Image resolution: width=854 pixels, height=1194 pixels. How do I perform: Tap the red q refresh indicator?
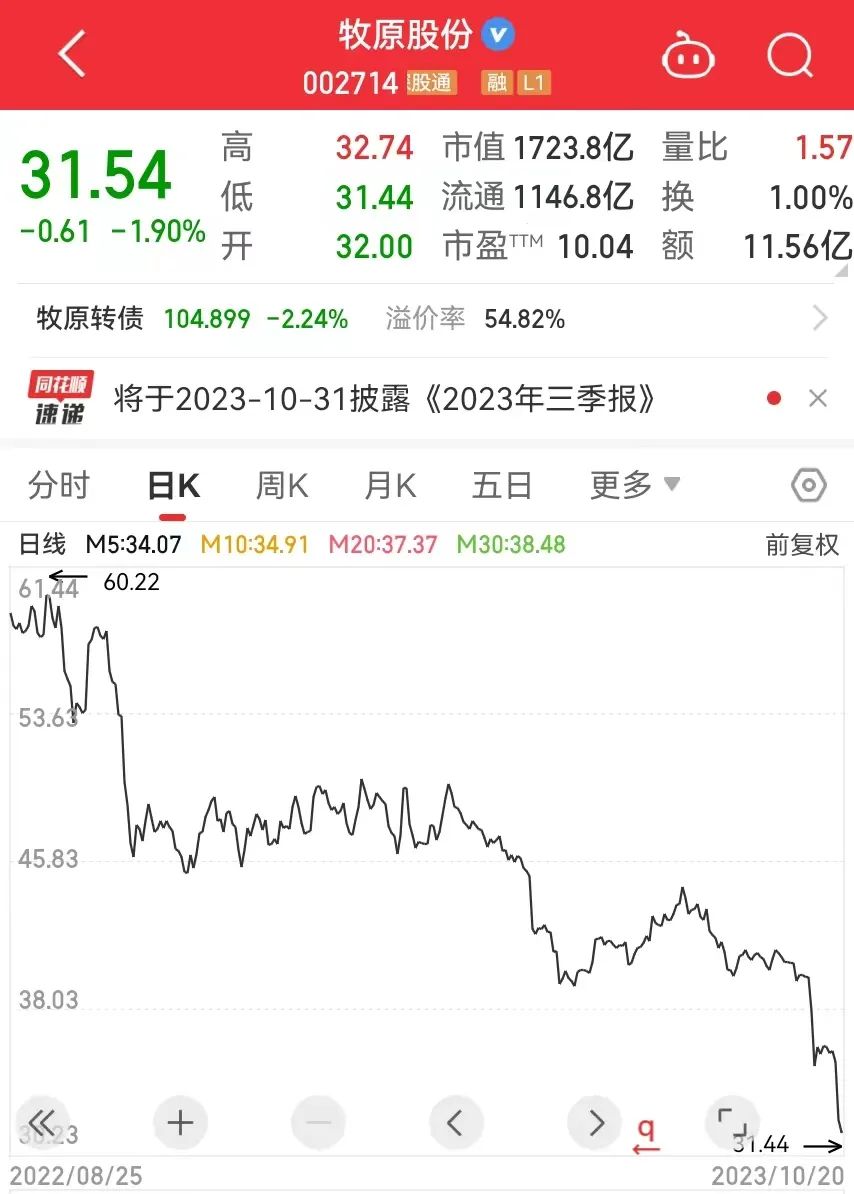point(646,1130)
